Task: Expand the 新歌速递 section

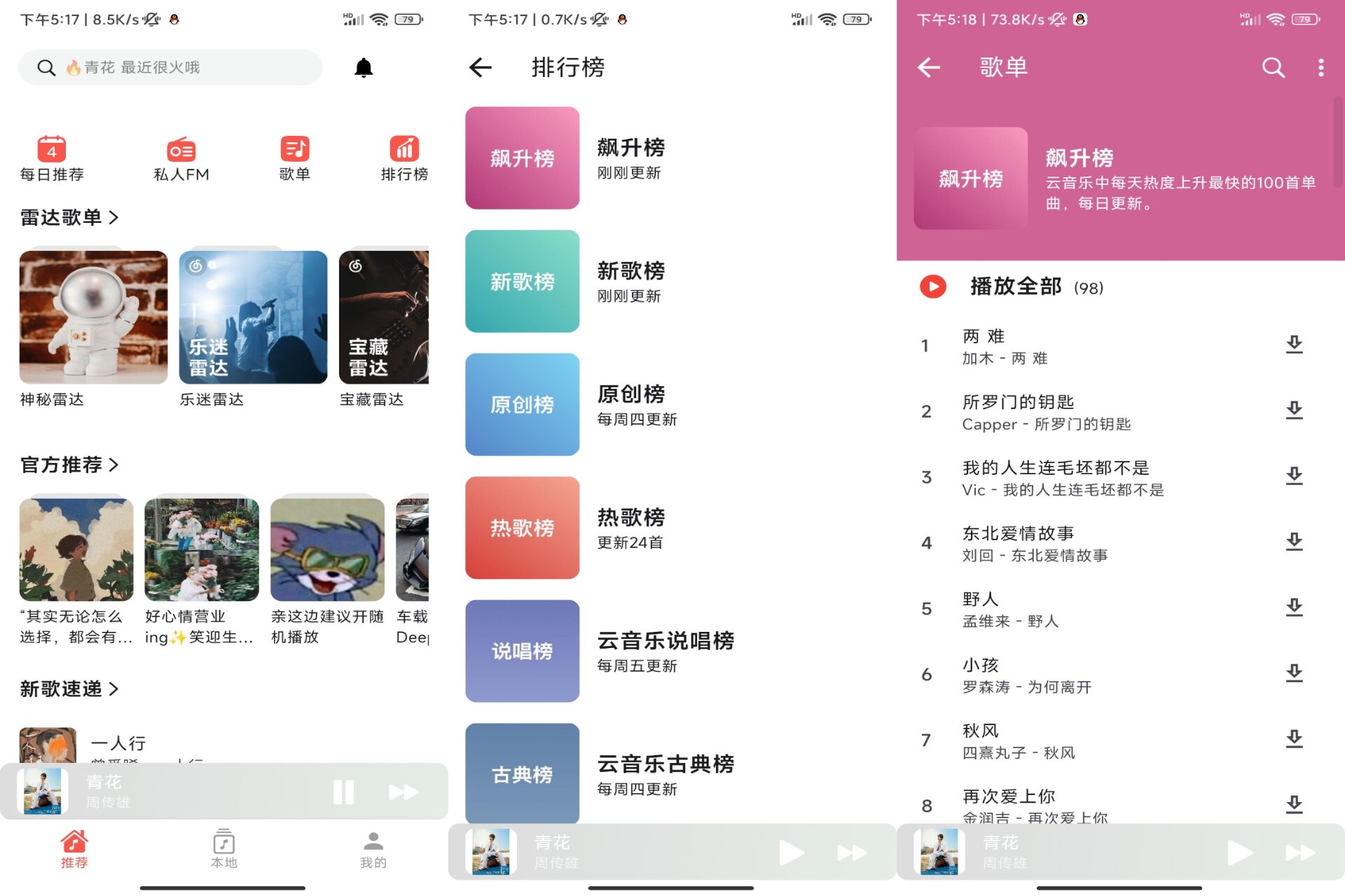Action: point(69,689)
